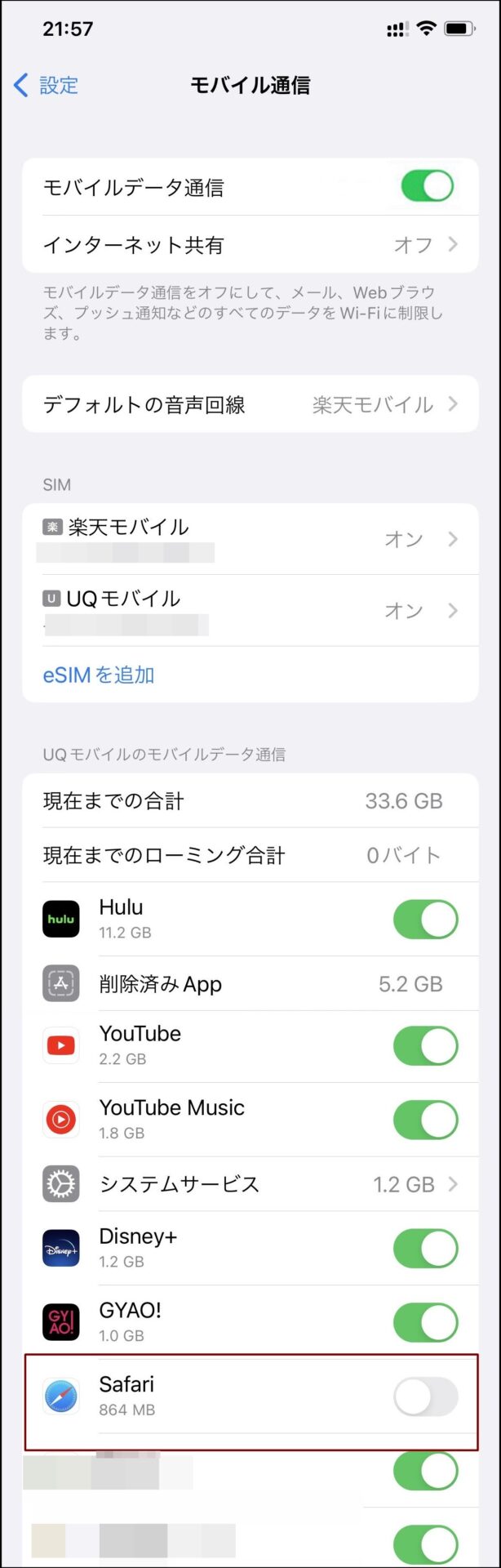Turn off mobile data for YouTube
Viewport: 501px width, 1568px height.
(425, 1046)
